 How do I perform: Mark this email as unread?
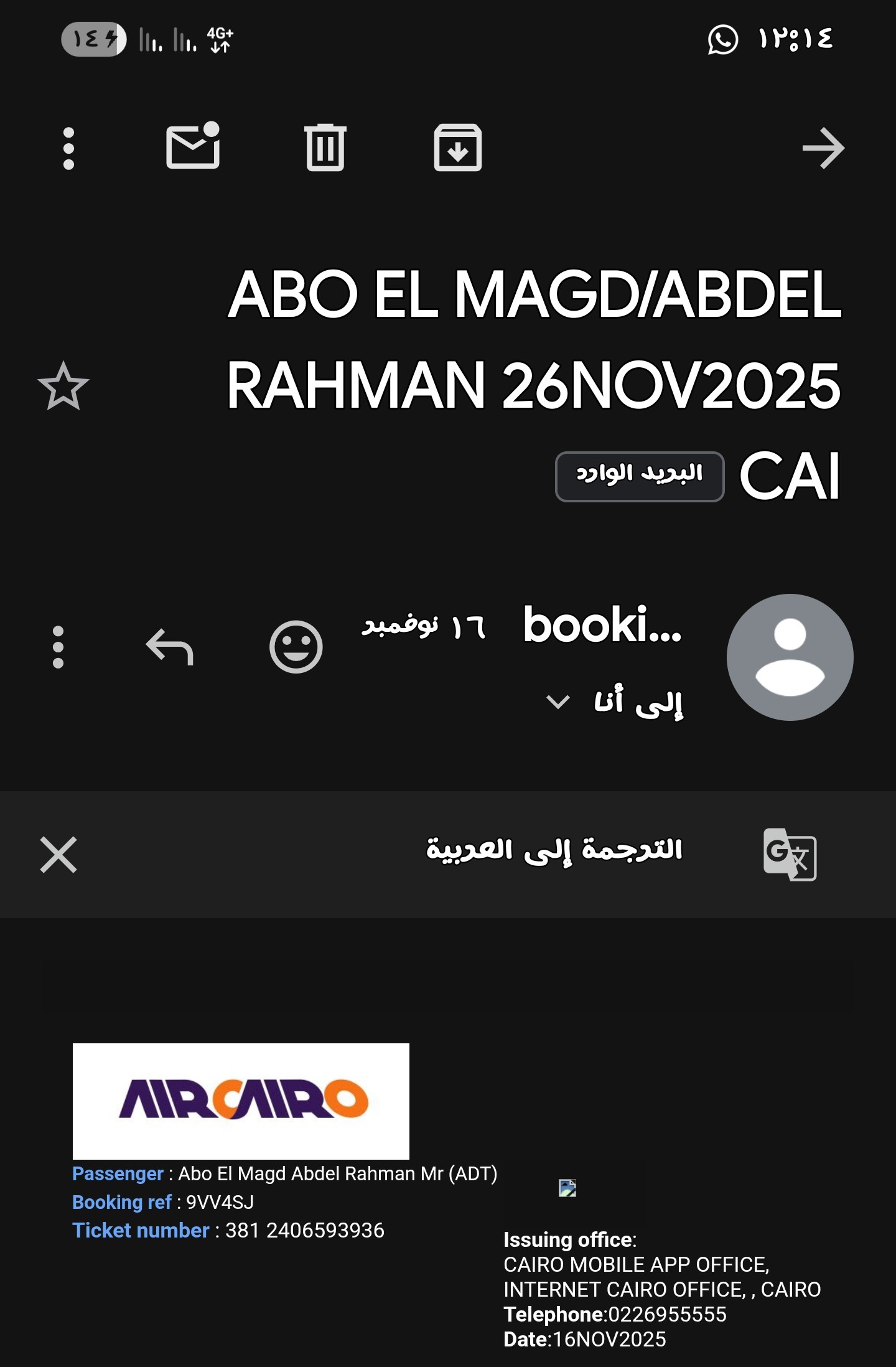193,147
